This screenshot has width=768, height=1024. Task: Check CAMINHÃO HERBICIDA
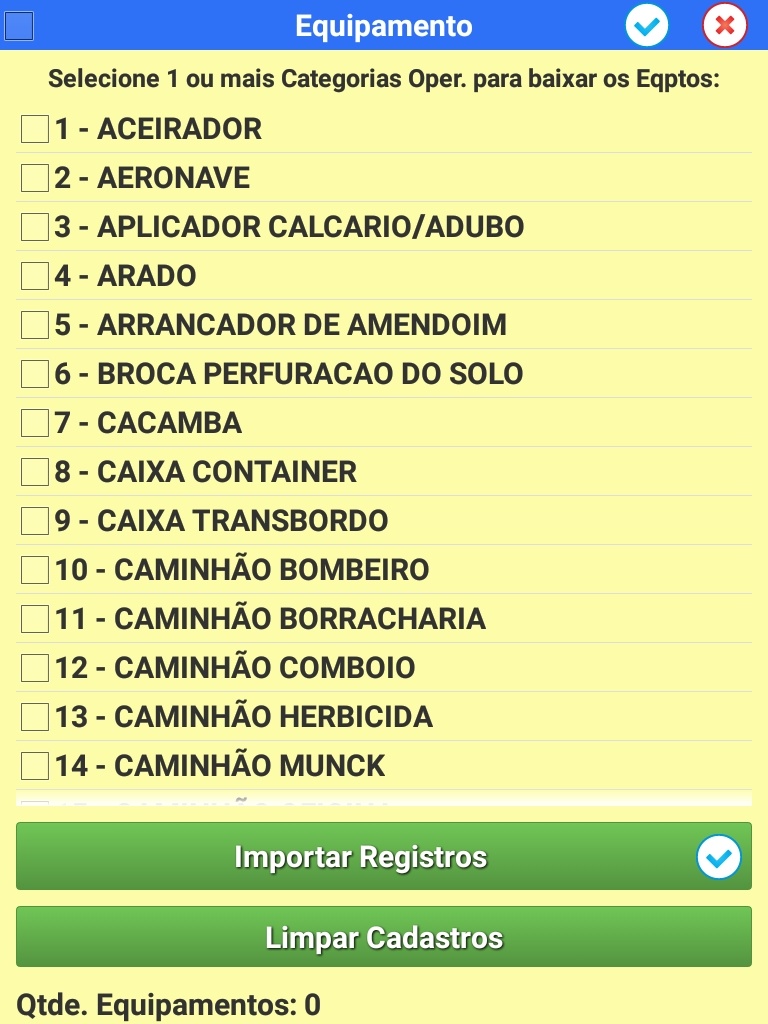[x=35, y=717]
